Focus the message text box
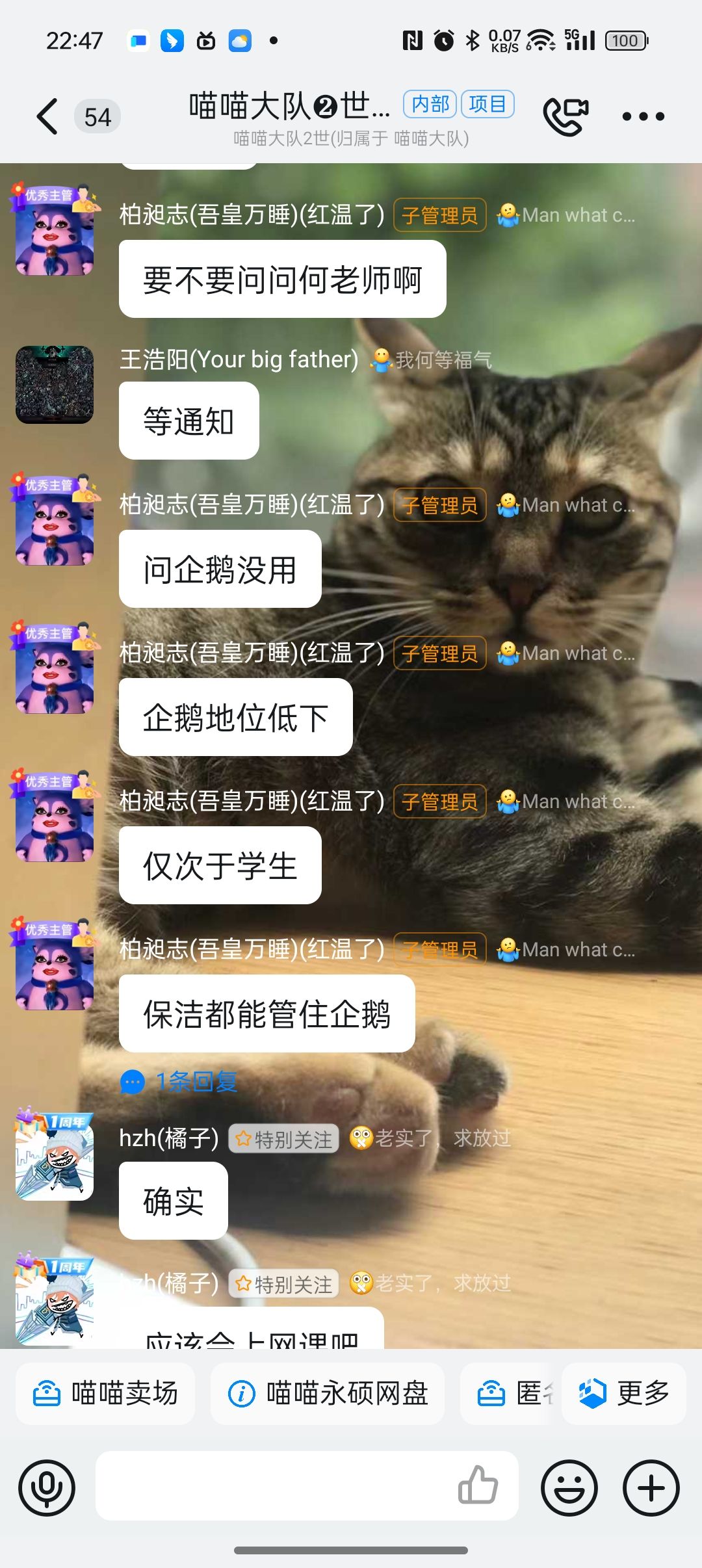The width and height of the screenshot is (702, 1568). coord(273,1486)
